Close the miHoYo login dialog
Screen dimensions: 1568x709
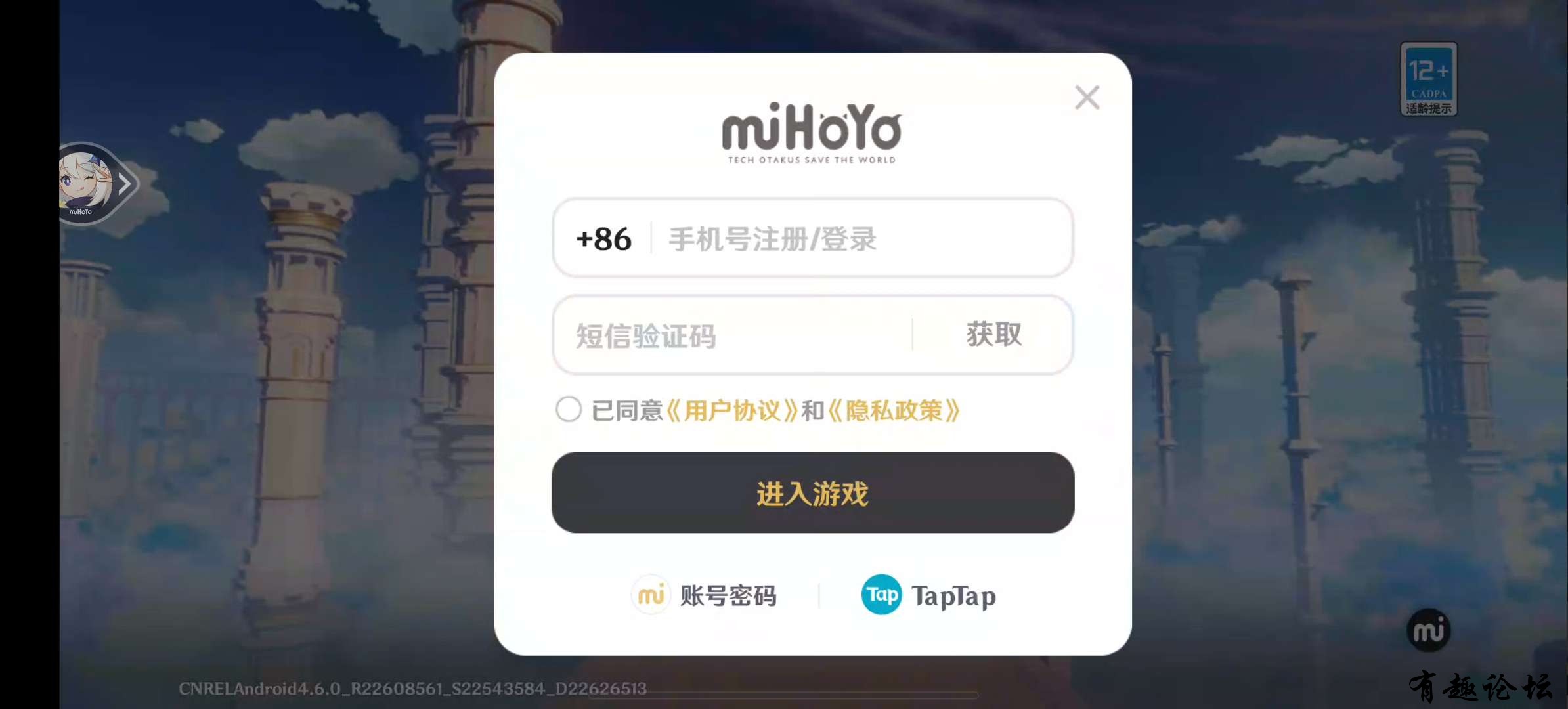coord(1087,98)
